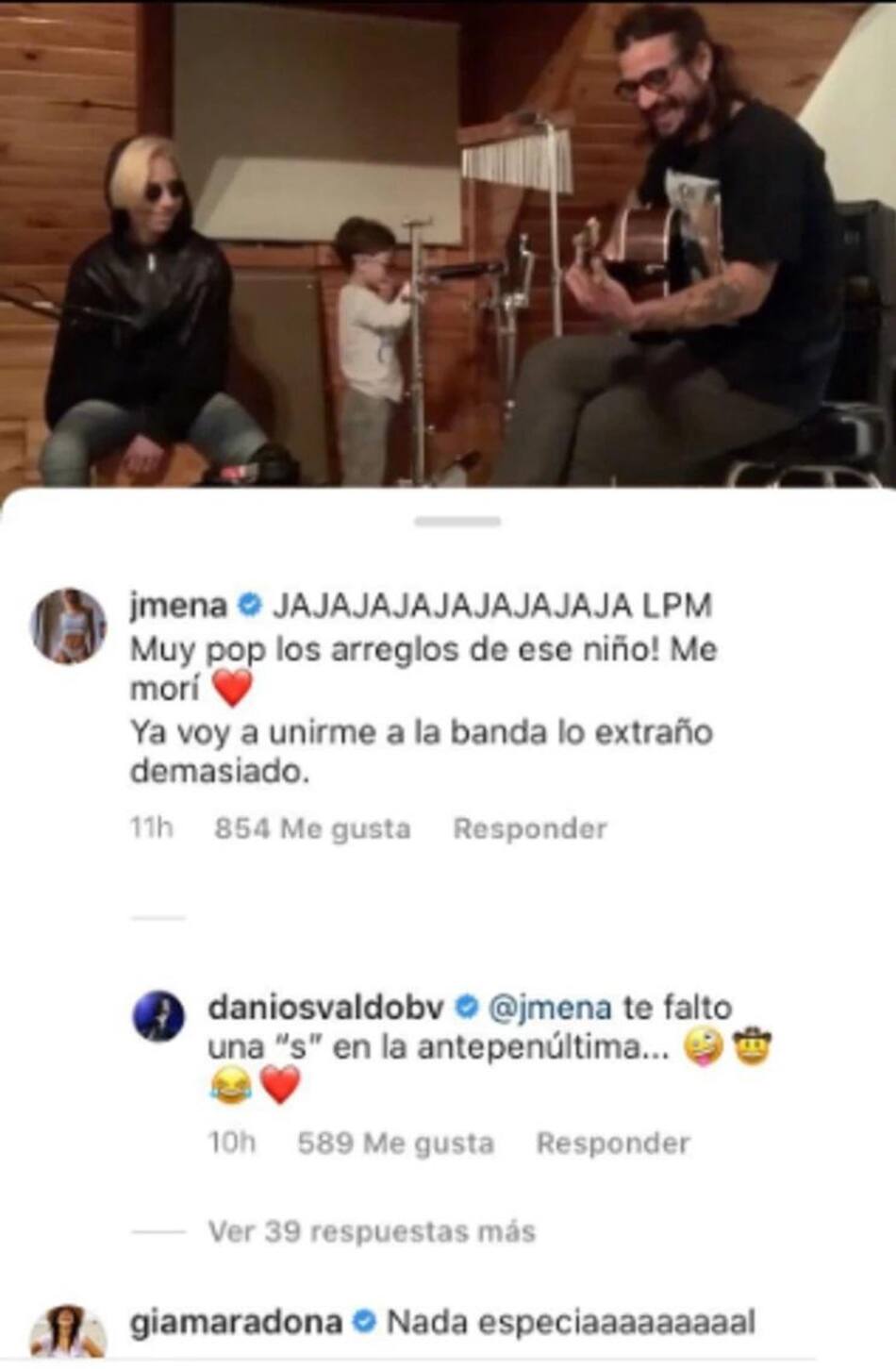The image size is (896, 1369).
Task: View likes on jmena's comment
Action: 312,828
